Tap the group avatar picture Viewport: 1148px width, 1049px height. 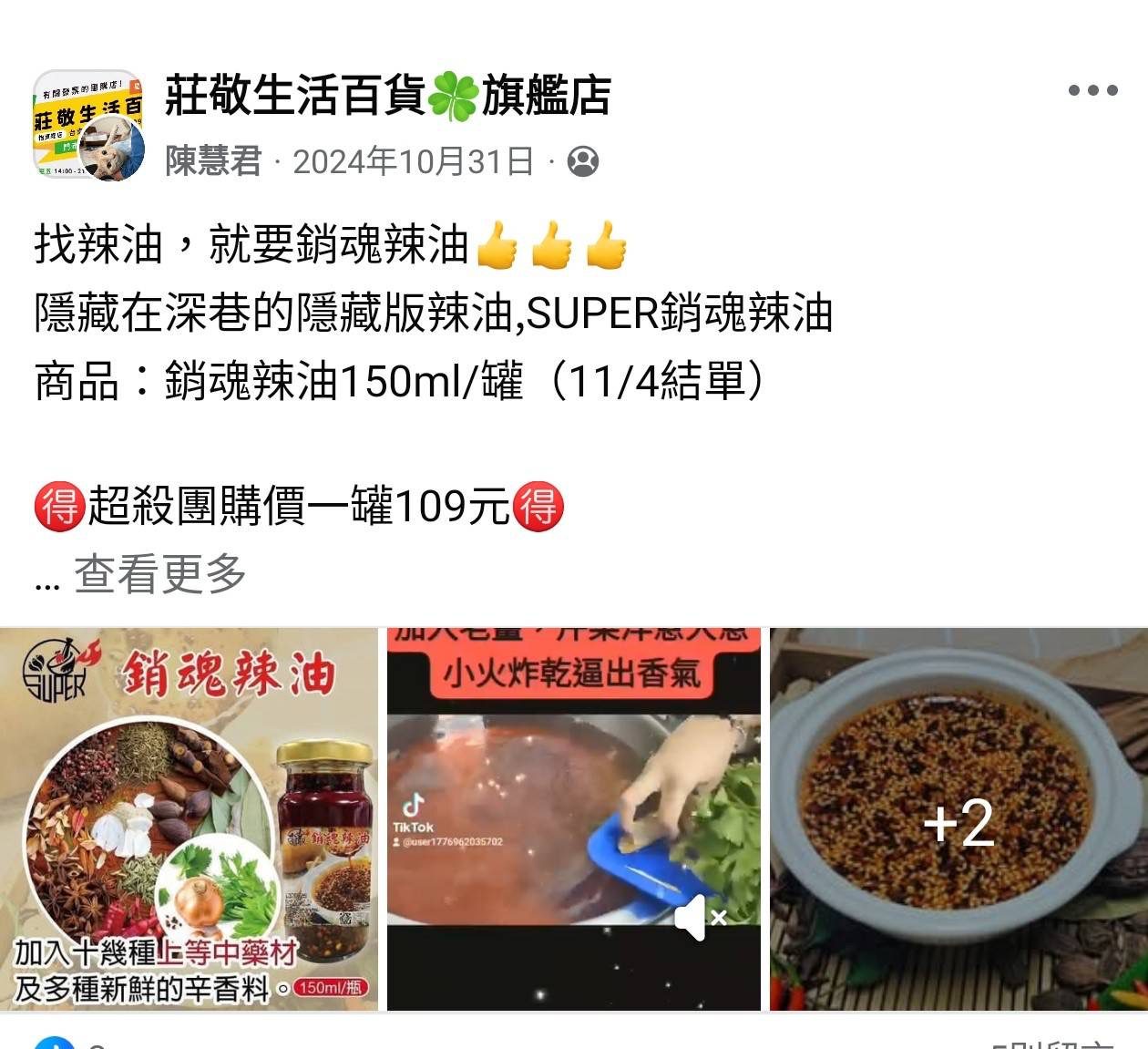point(87,124)
